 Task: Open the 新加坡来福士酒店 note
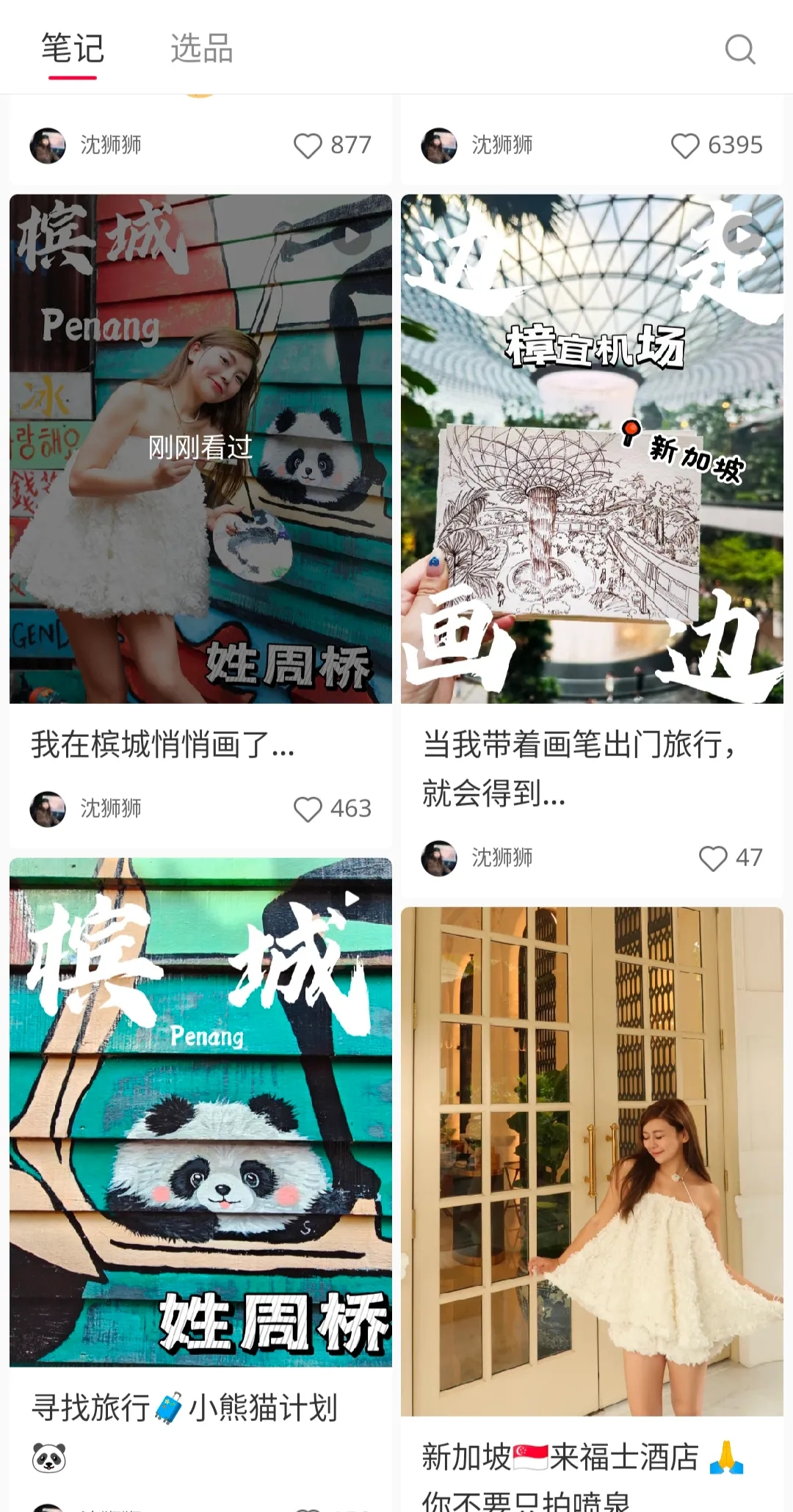coord(592,1161)
